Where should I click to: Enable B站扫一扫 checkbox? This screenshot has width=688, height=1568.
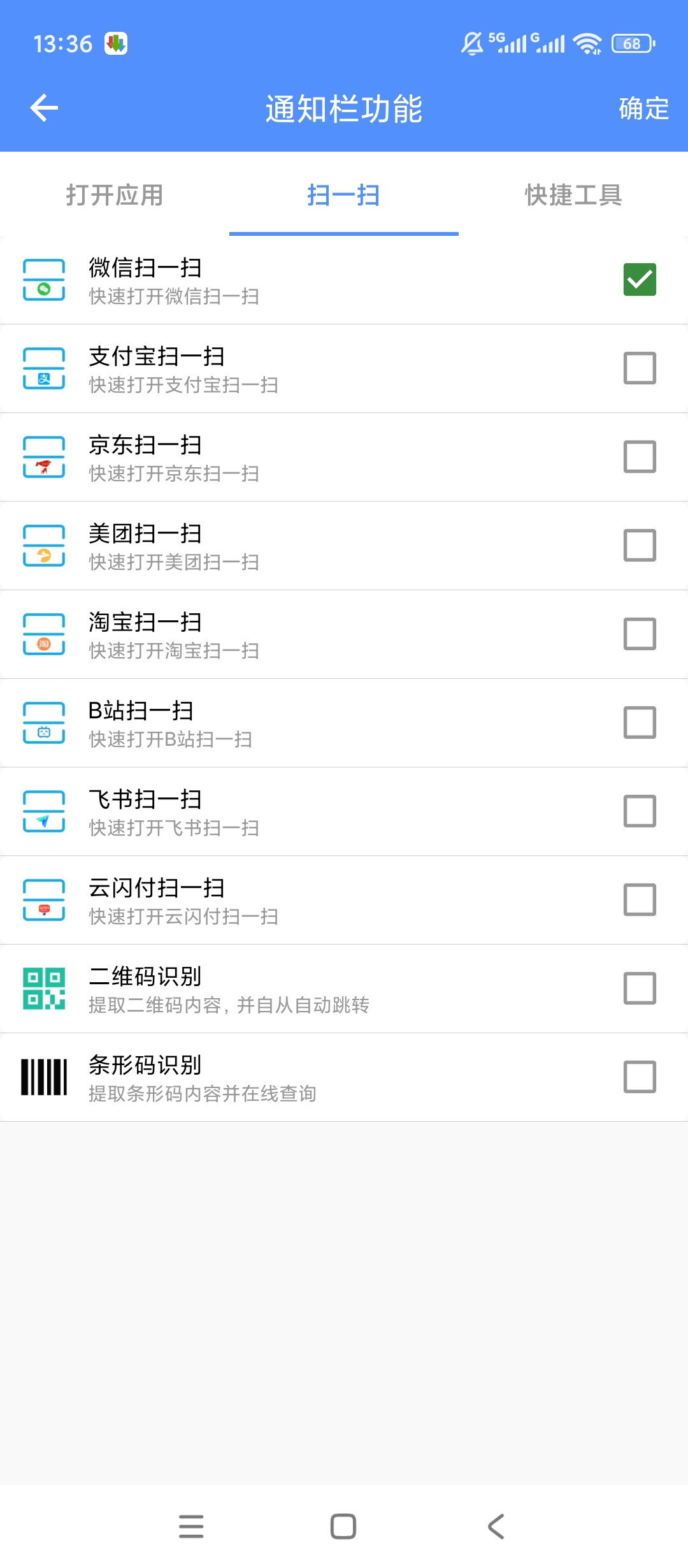pyautogui.click(x=640, y=722)
